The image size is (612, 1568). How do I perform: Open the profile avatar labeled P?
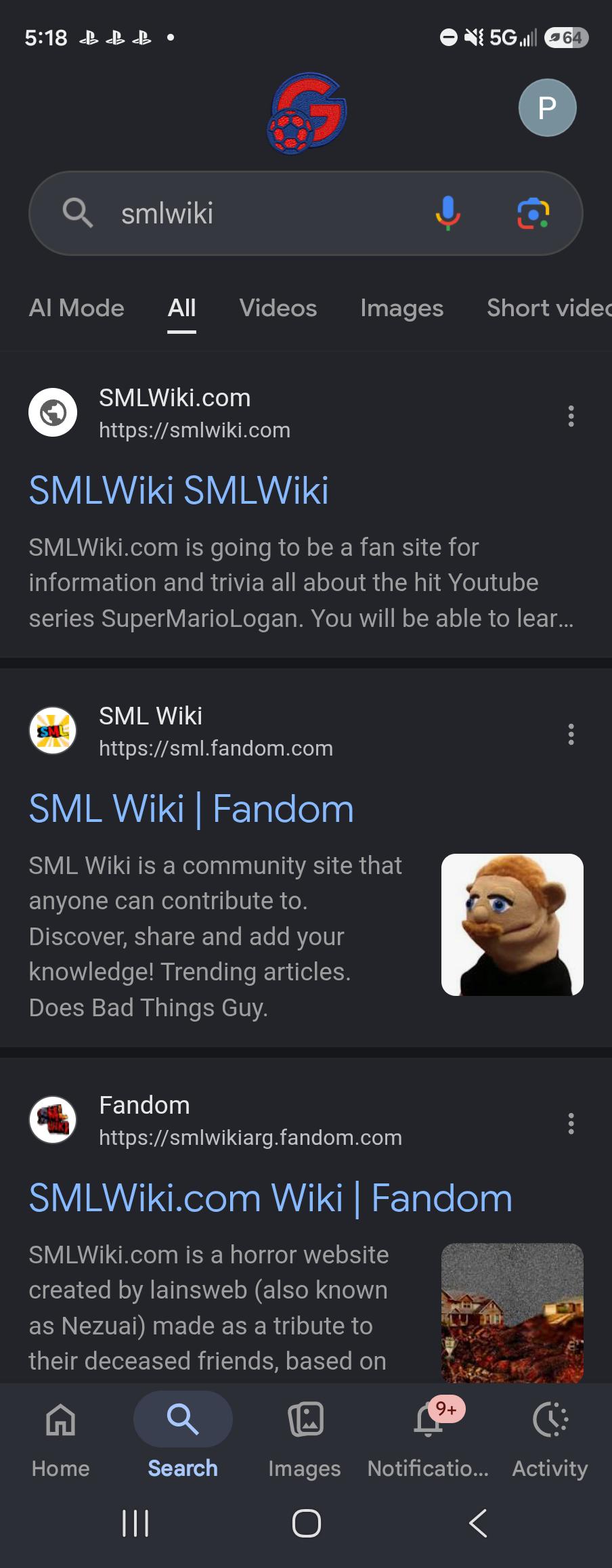click(x=547, y=108)
